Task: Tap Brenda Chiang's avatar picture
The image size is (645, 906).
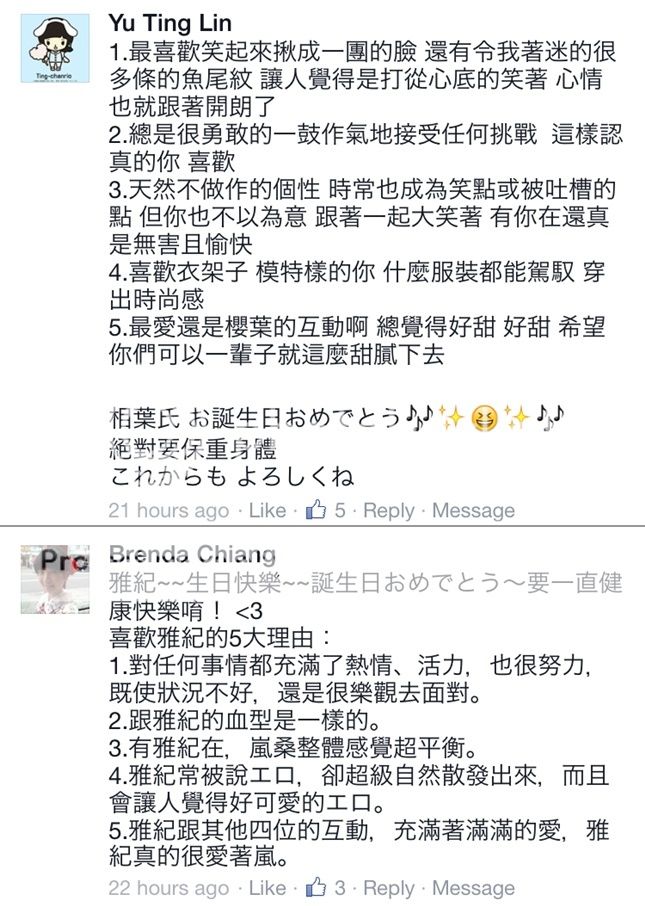Action: [53, 580]
